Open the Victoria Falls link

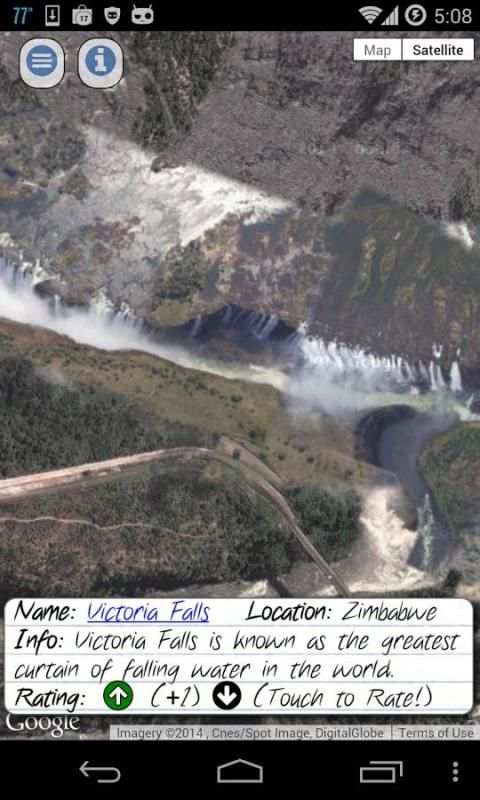[148, 612]
